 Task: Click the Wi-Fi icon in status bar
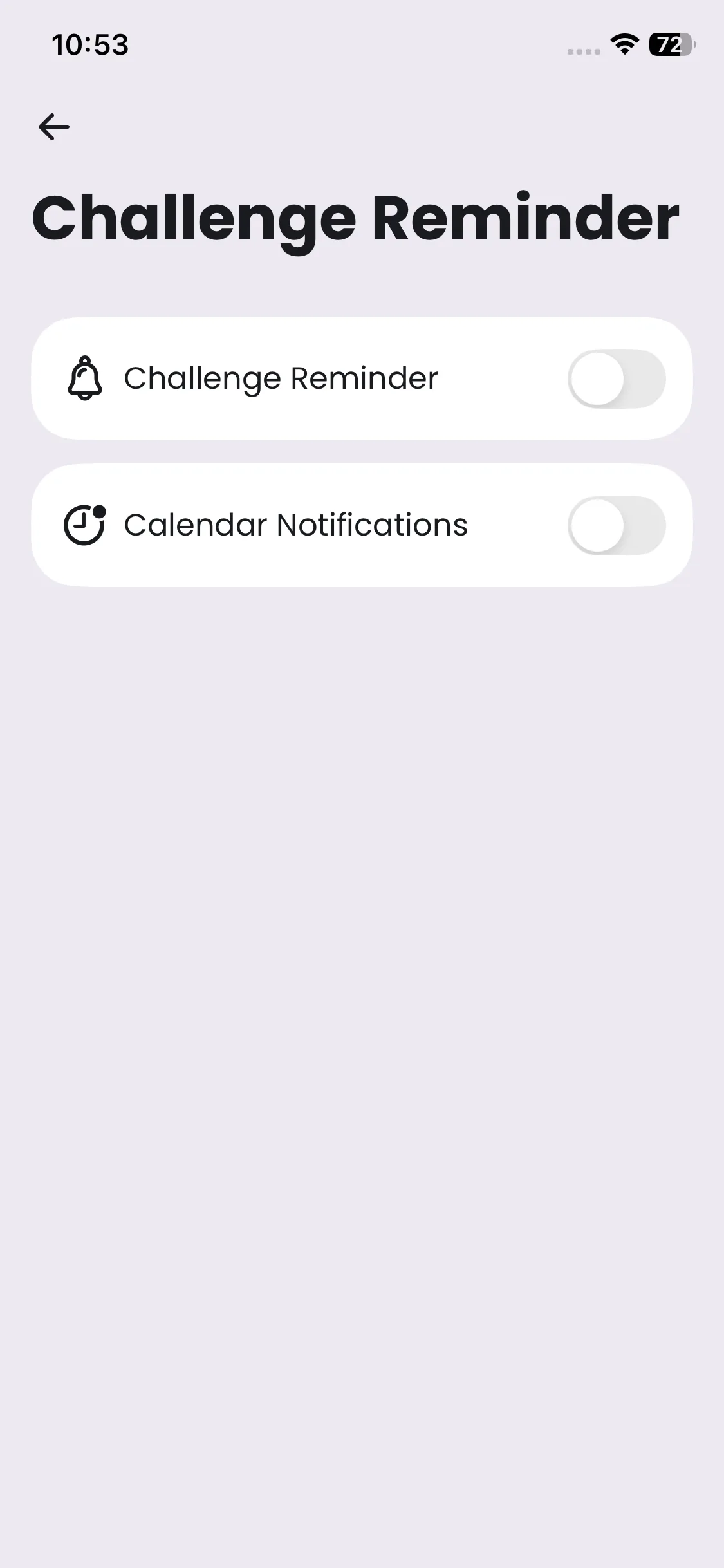(622, 45)
